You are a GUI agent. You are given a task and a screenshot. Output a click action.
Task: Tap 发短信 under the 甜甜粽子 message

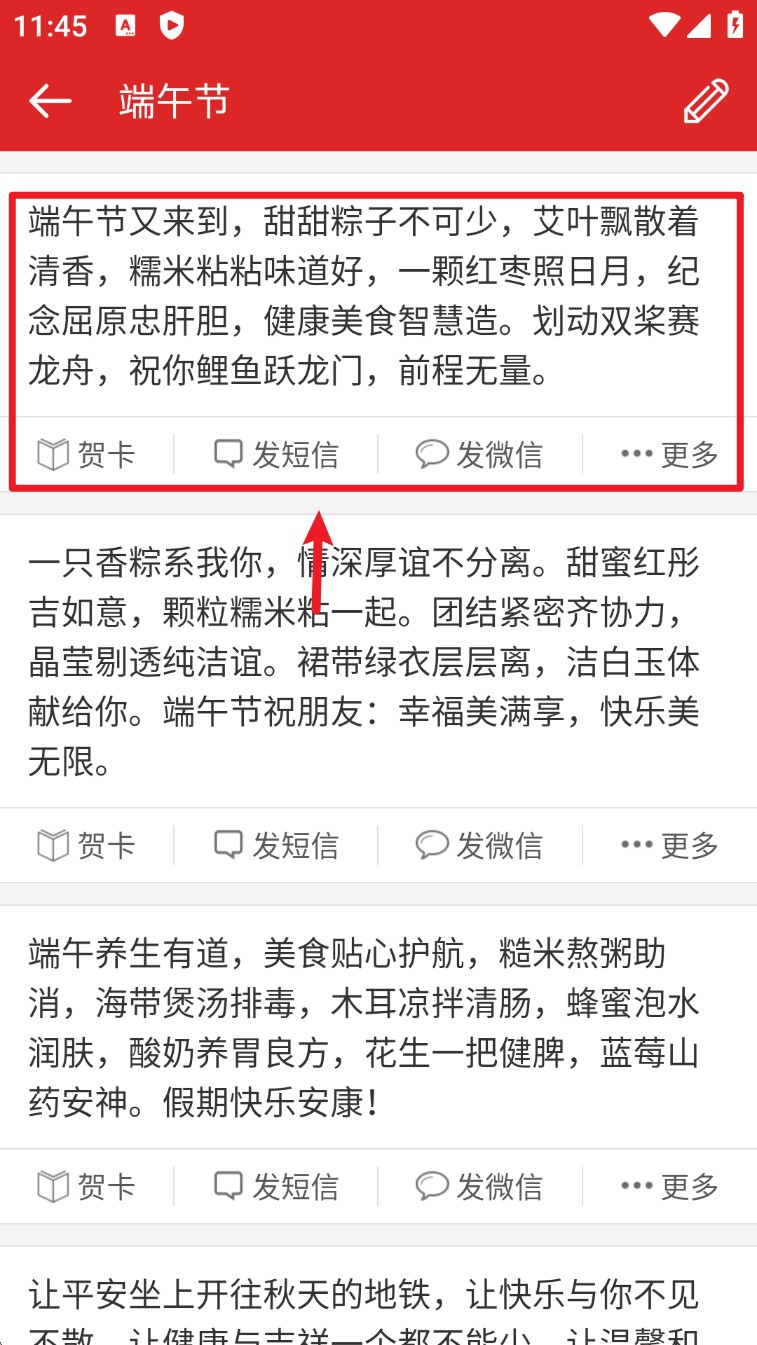277,455
